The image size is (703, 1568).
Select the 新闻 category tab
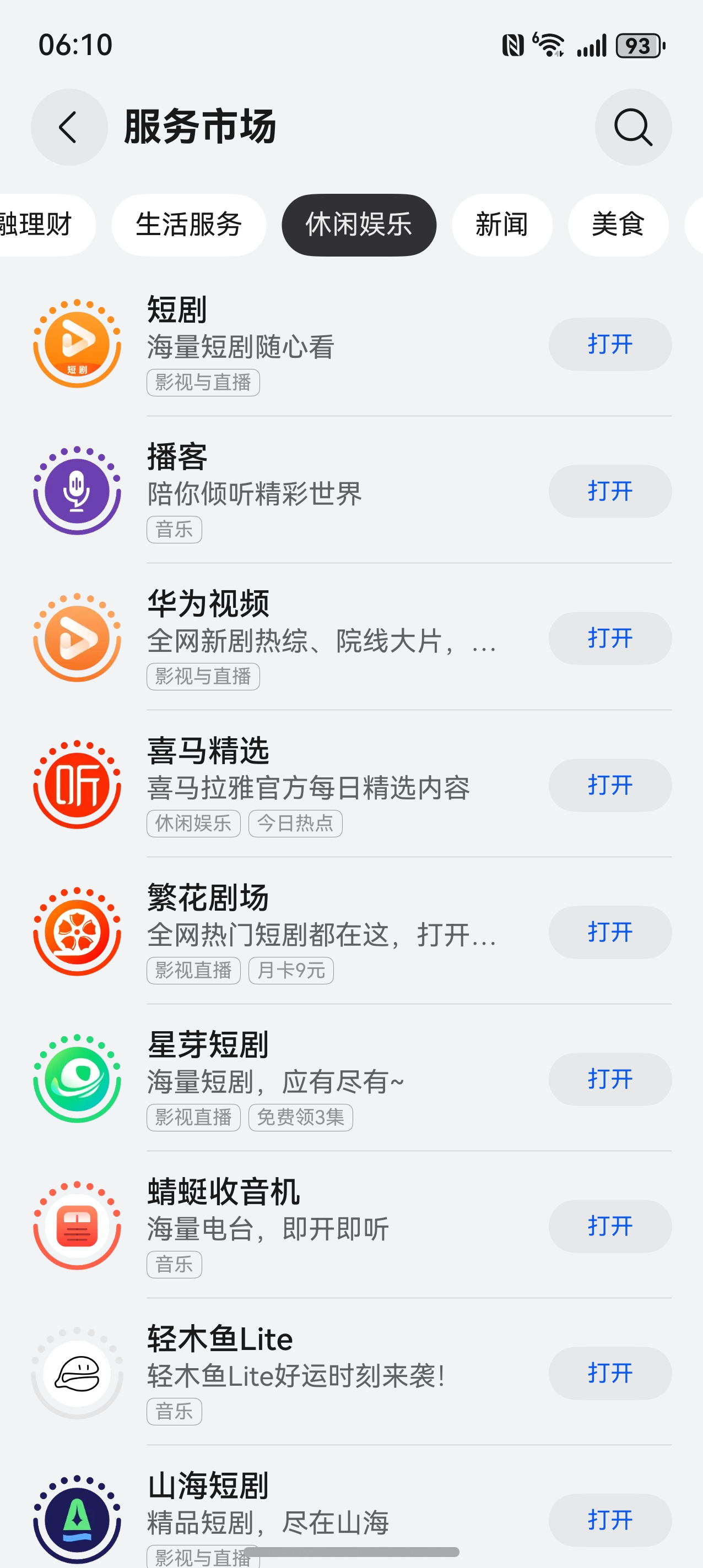pos(501,225)
